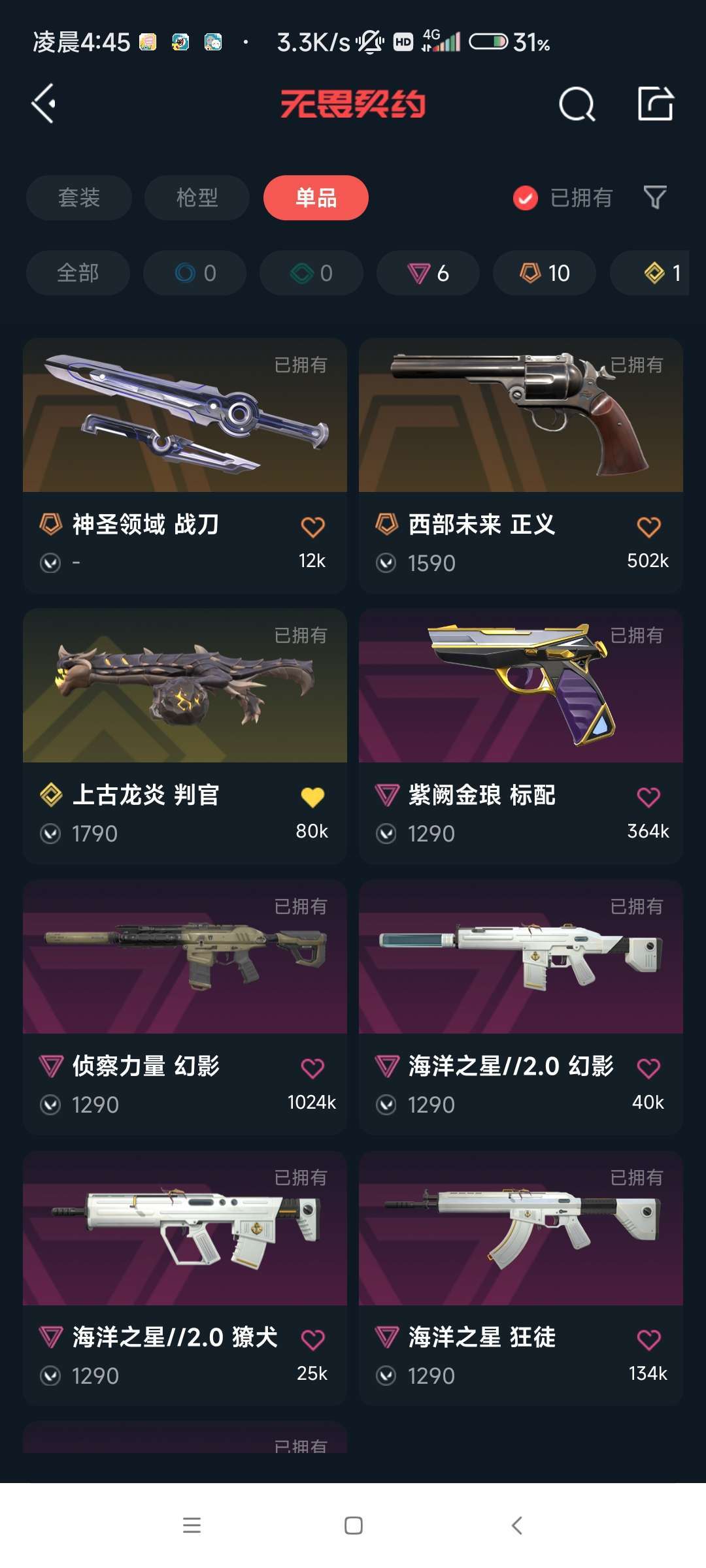Select the 全部 chip
Image resolution: width=706 pixels, height=1568 pixels.
(78, 272)
